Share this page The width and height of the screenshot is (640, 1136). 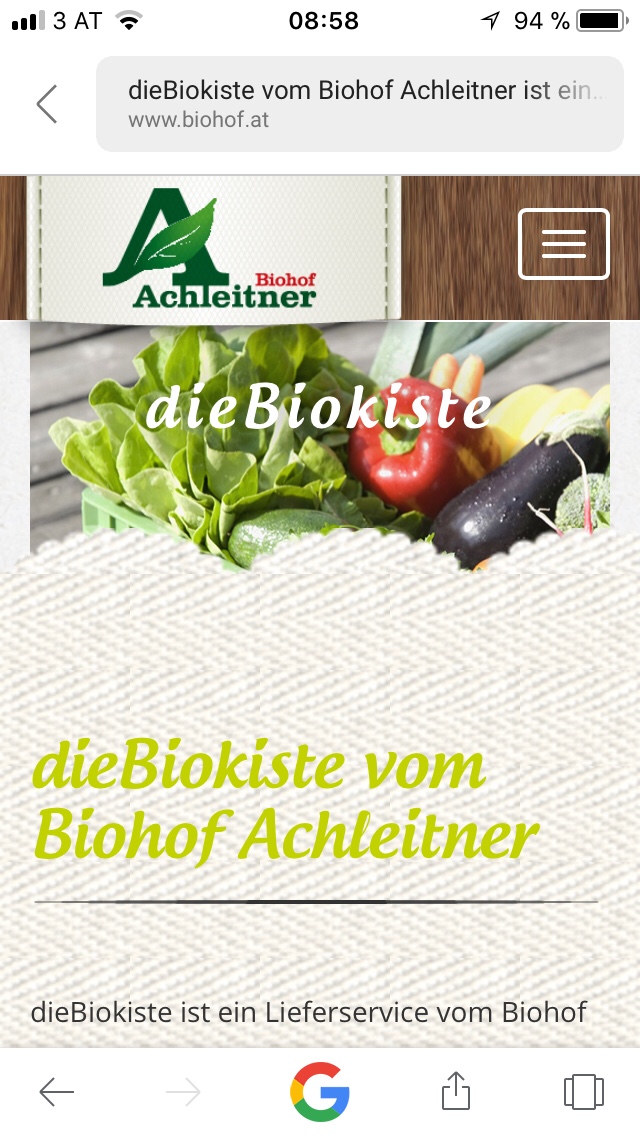click(456, 1091)
